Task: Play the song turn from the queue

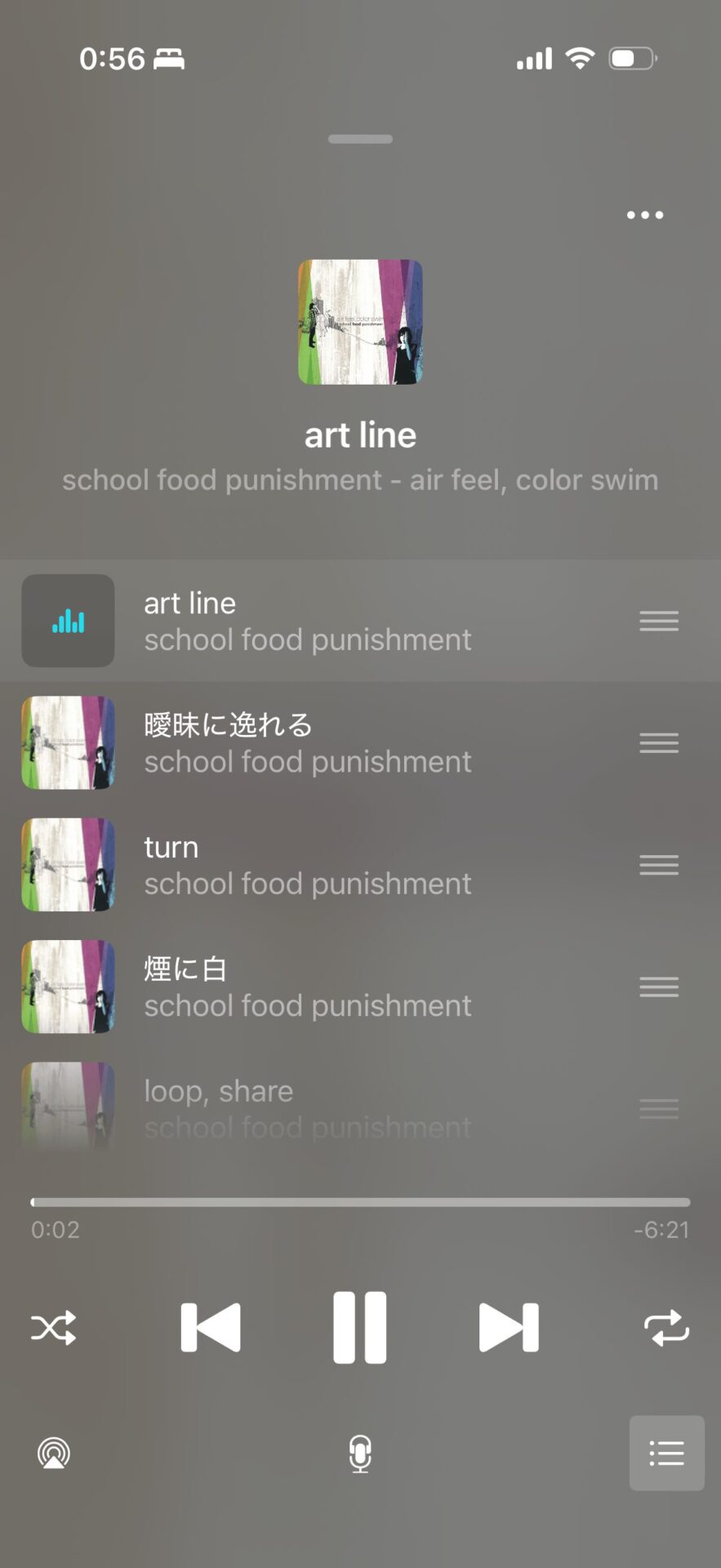Action: click(x=308, y=865)
